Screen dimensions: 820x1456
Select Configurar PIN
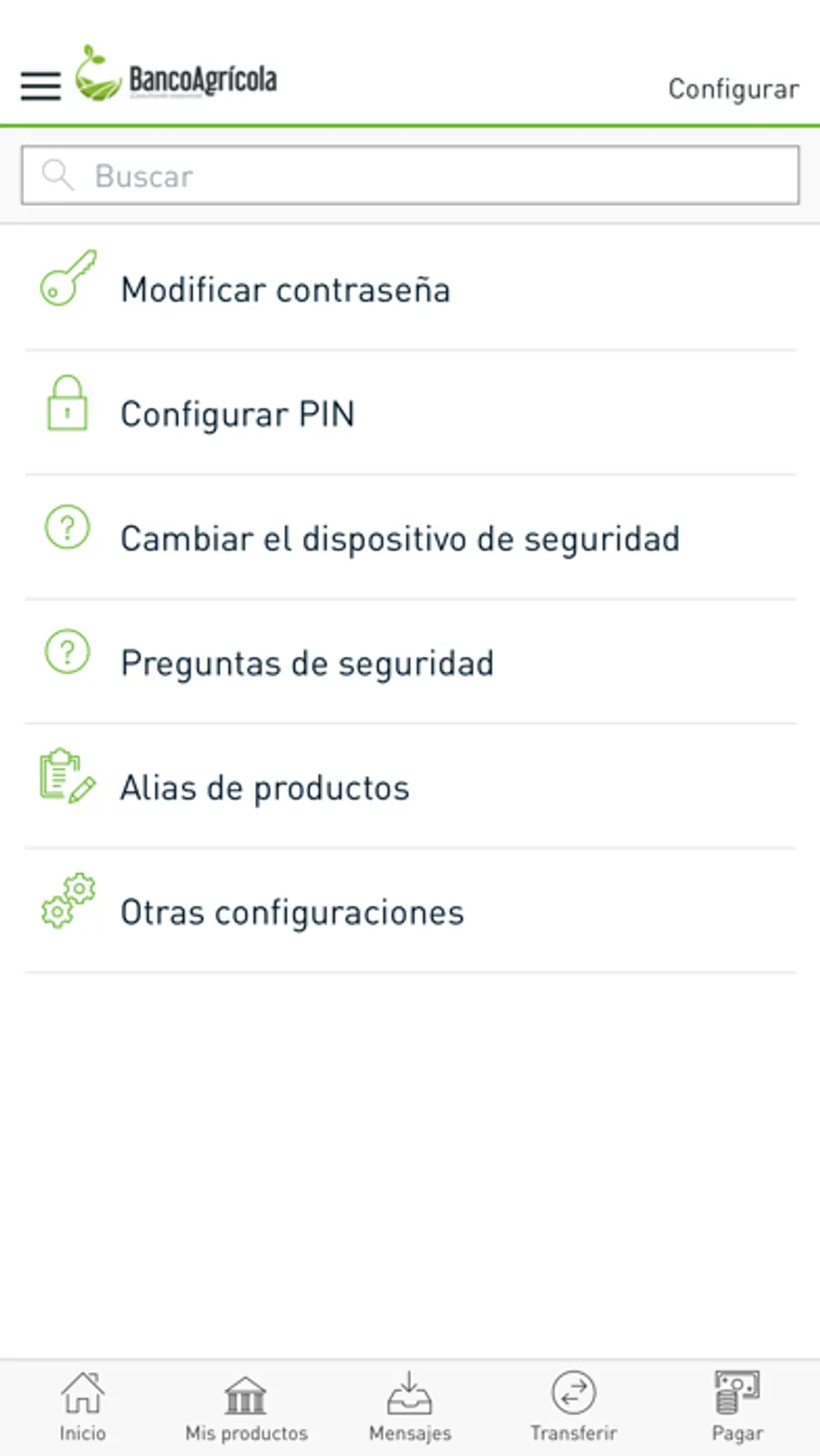(237, 415)
